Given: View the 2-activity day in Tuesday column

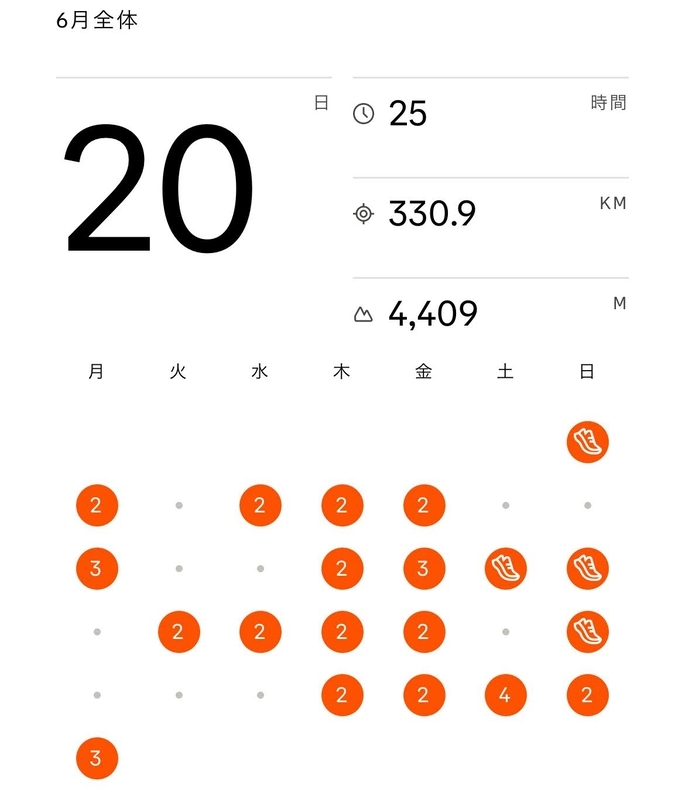Looking at the screenshot, I should (179, 632).
